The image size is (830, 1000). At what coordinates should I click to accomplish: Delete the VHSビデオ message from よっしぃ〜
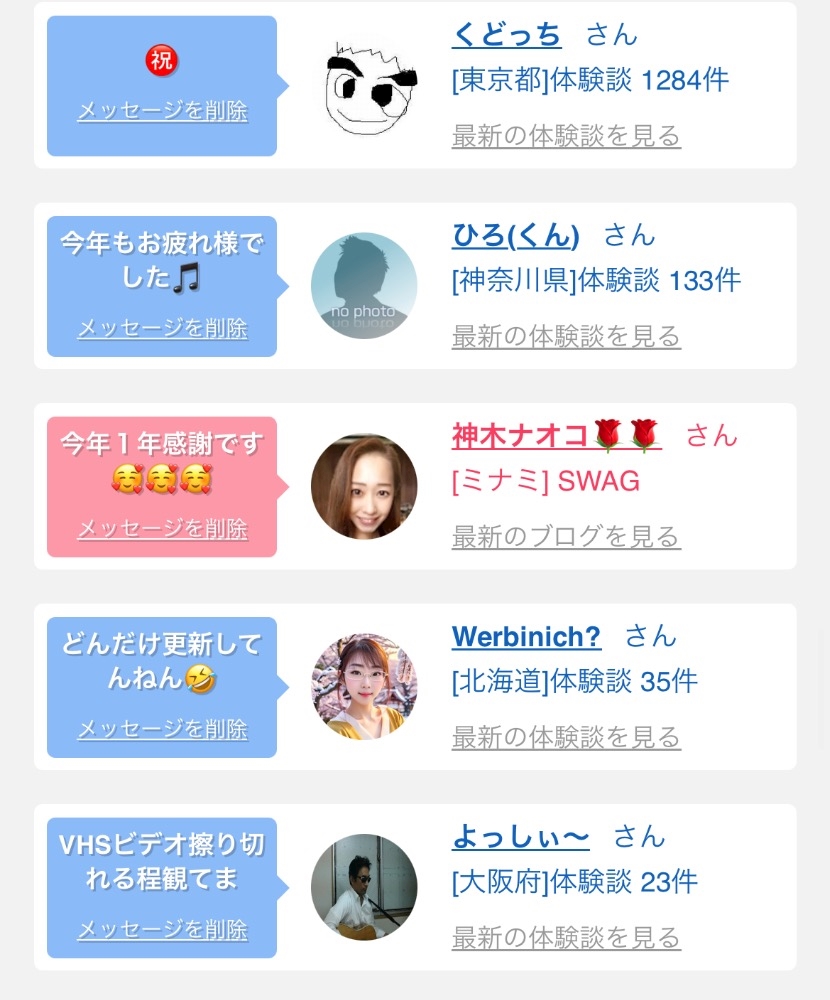tap(161, 929)
